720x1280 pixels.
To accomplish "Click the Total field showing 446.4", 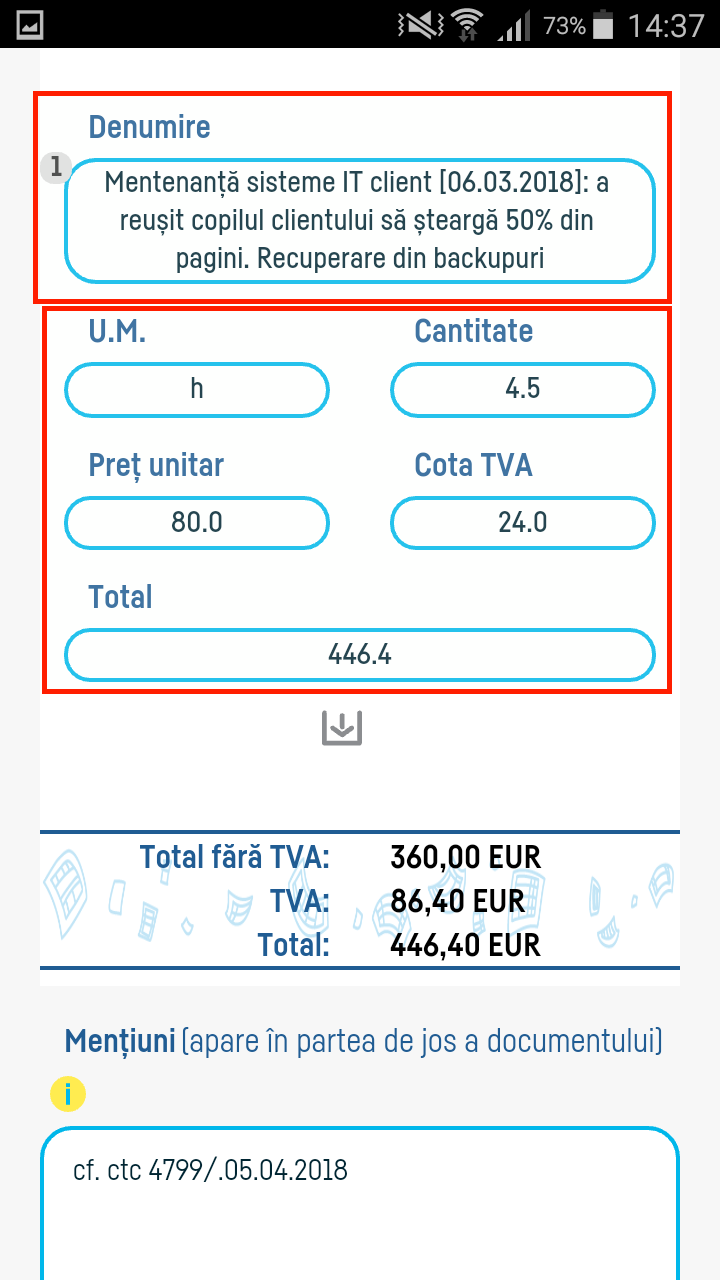I will pyautogui.click(x=359, y=654).
